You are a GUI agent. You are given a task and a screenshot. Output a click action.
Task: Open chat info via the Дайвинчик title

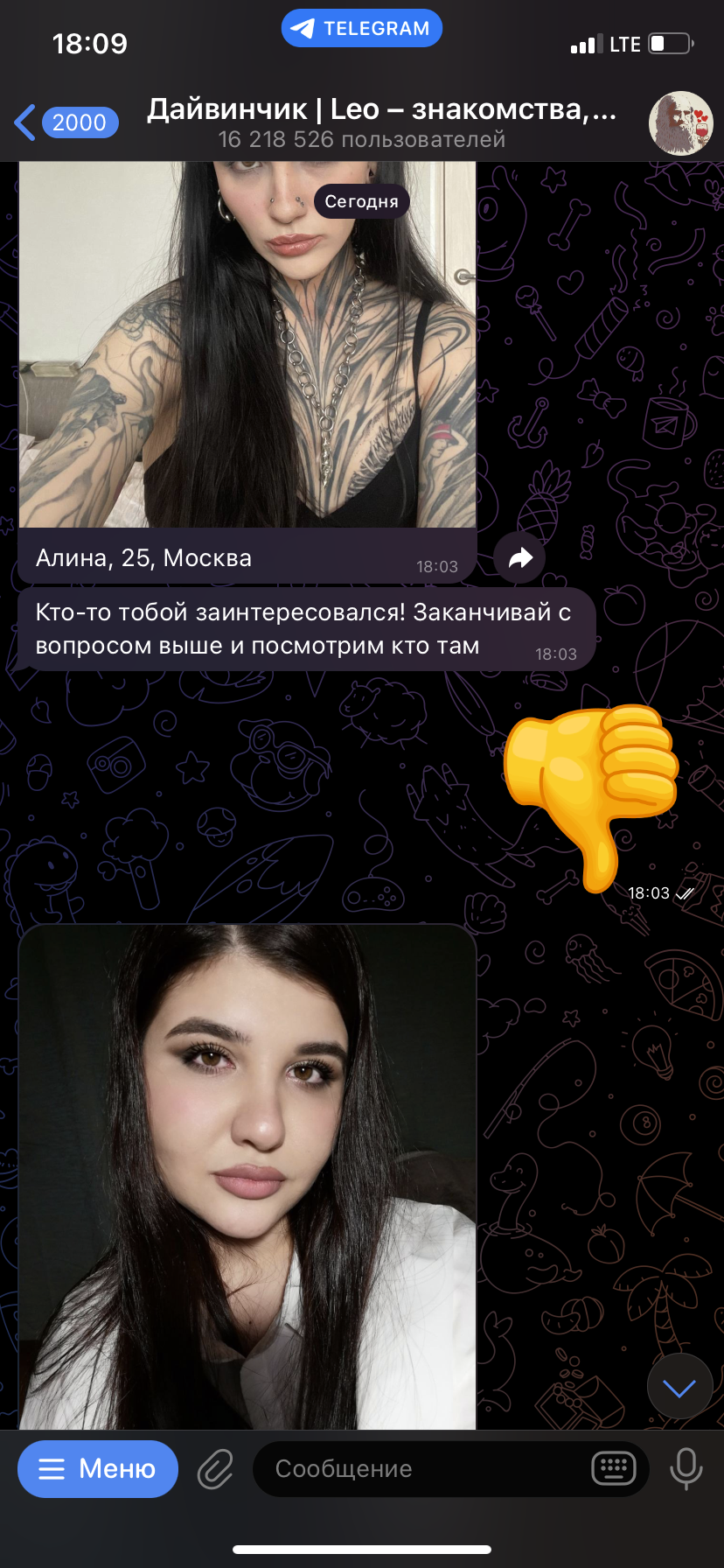381,109
